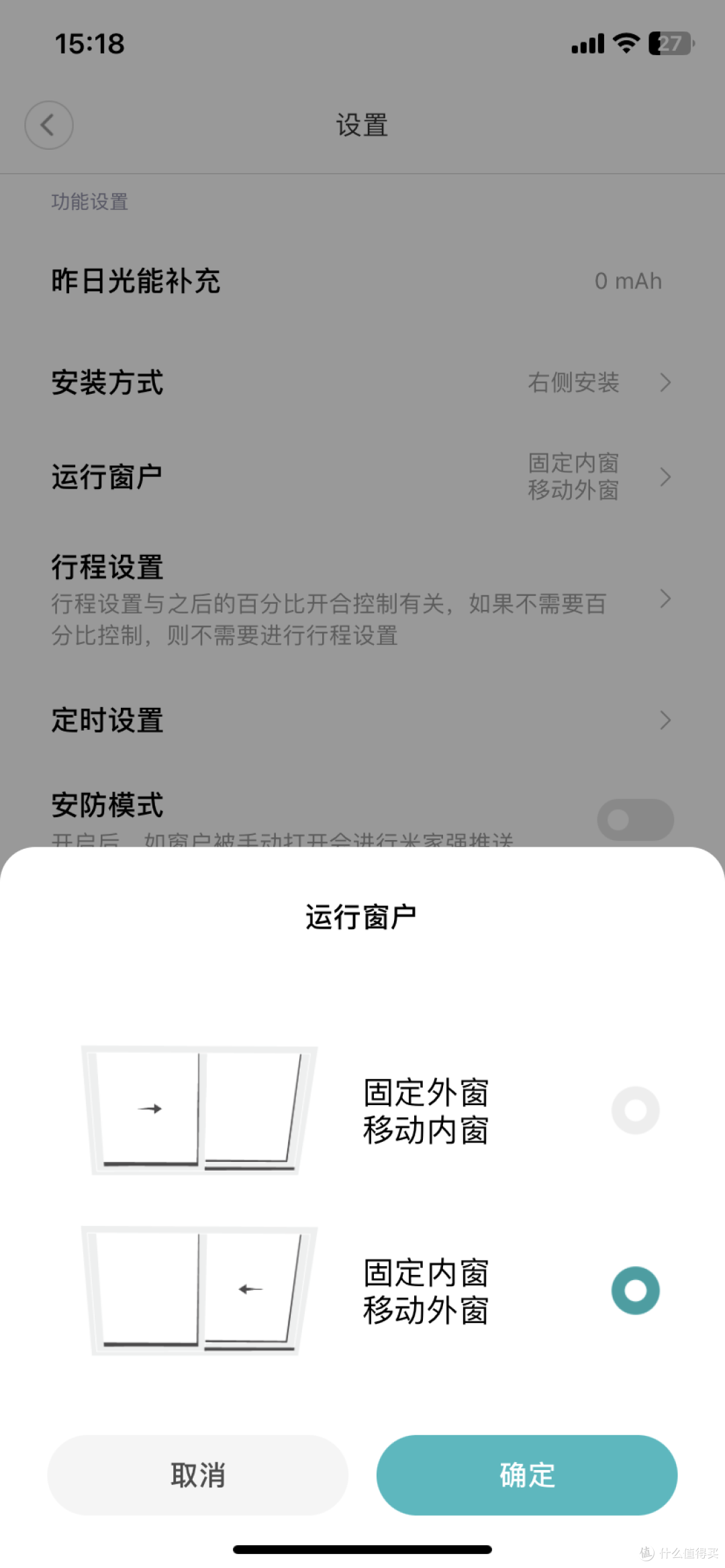
Task: Expand the 定时设置 disclosure arrow
Action: tap(665, 720)
